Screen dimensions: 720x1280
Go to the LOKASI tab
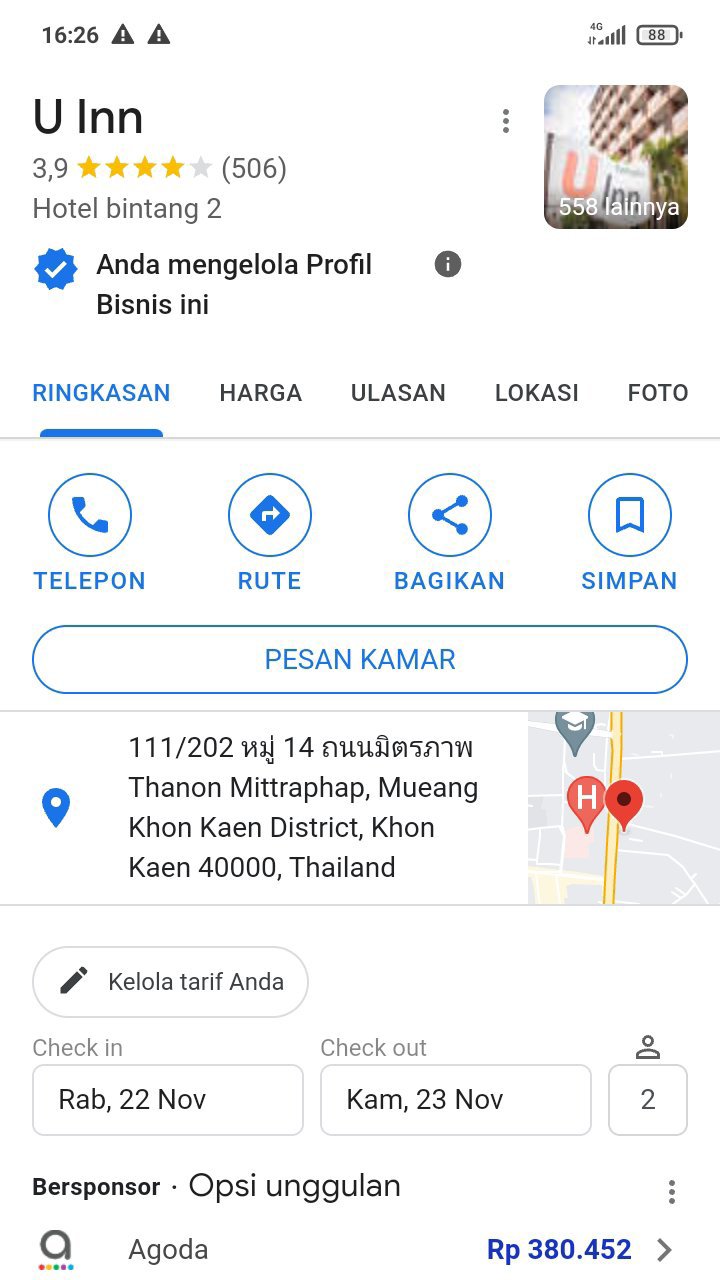pos(536,393)
